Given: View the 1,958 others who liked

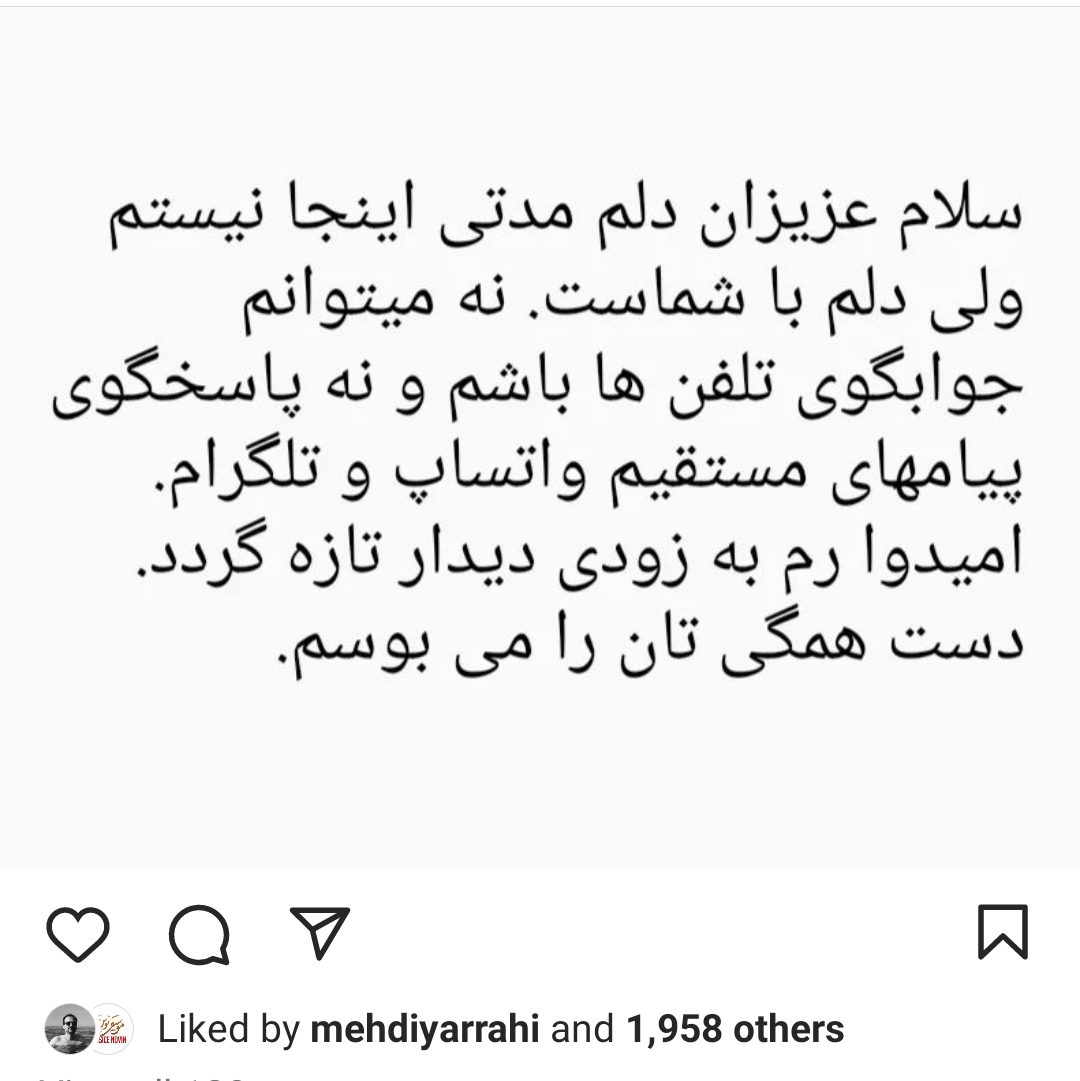Looking at the screenshot, I should pyautogui.click(x=735, y=1028).
